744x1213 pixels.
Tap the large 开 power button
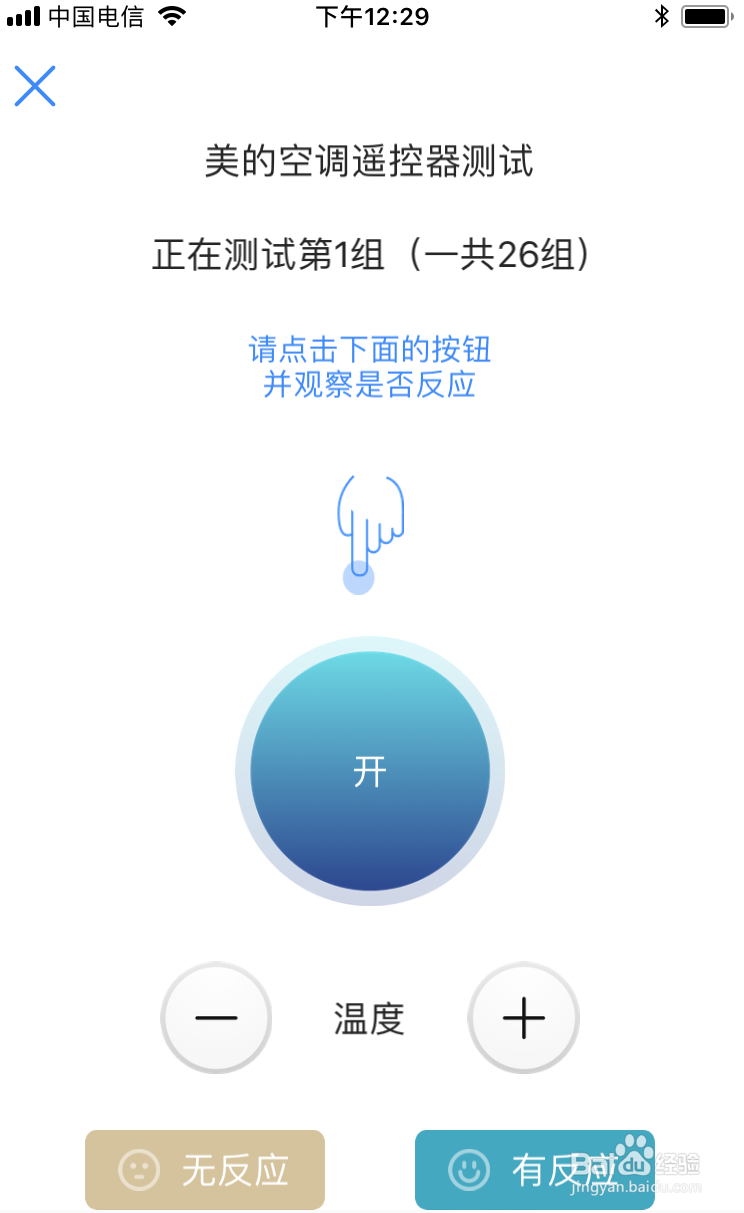pos(370,771)
